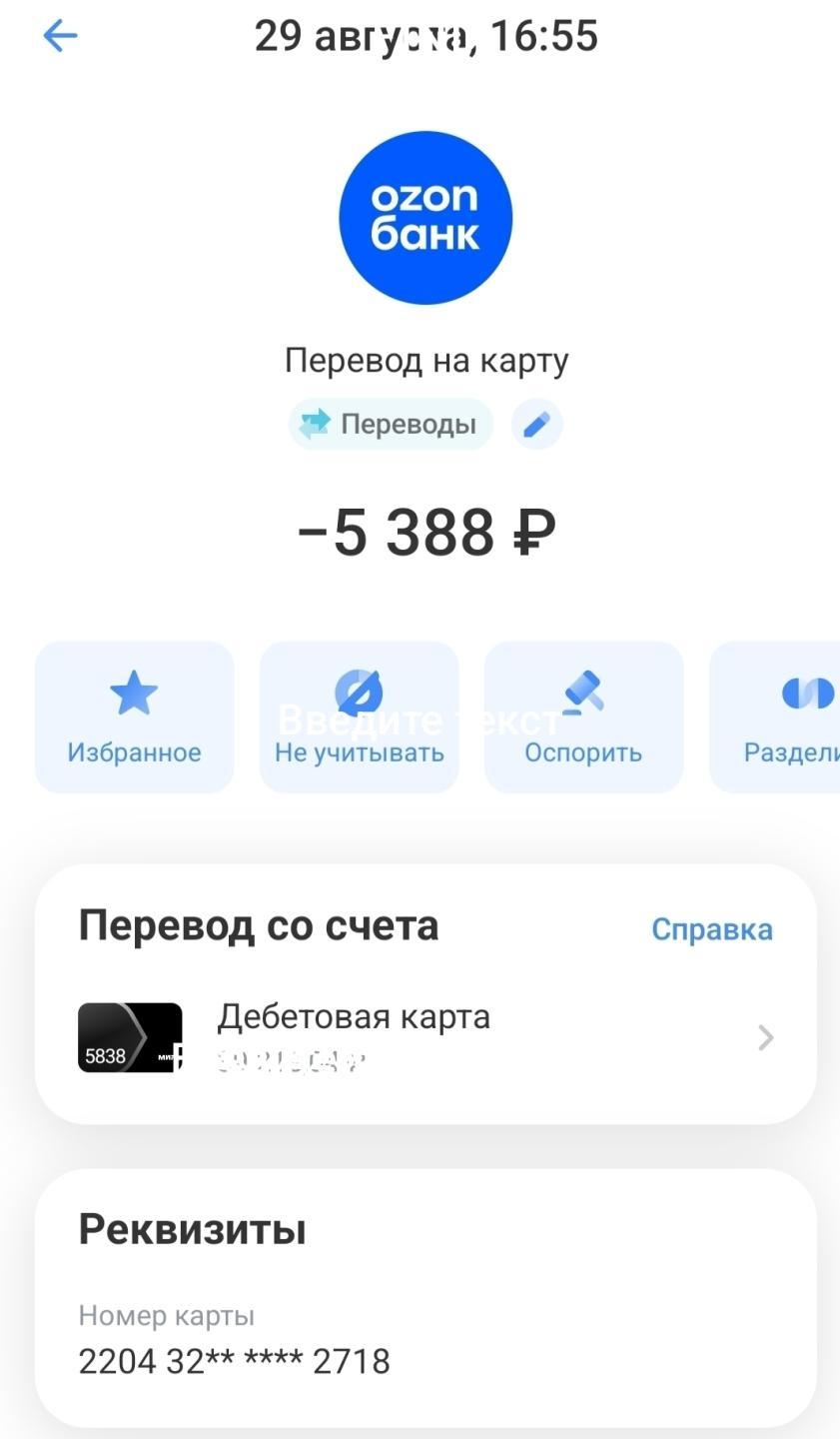This screenshot has width=840, height=1439.
Task: Edit the category with the pencil icon
Action: click(x=536, y=424)
